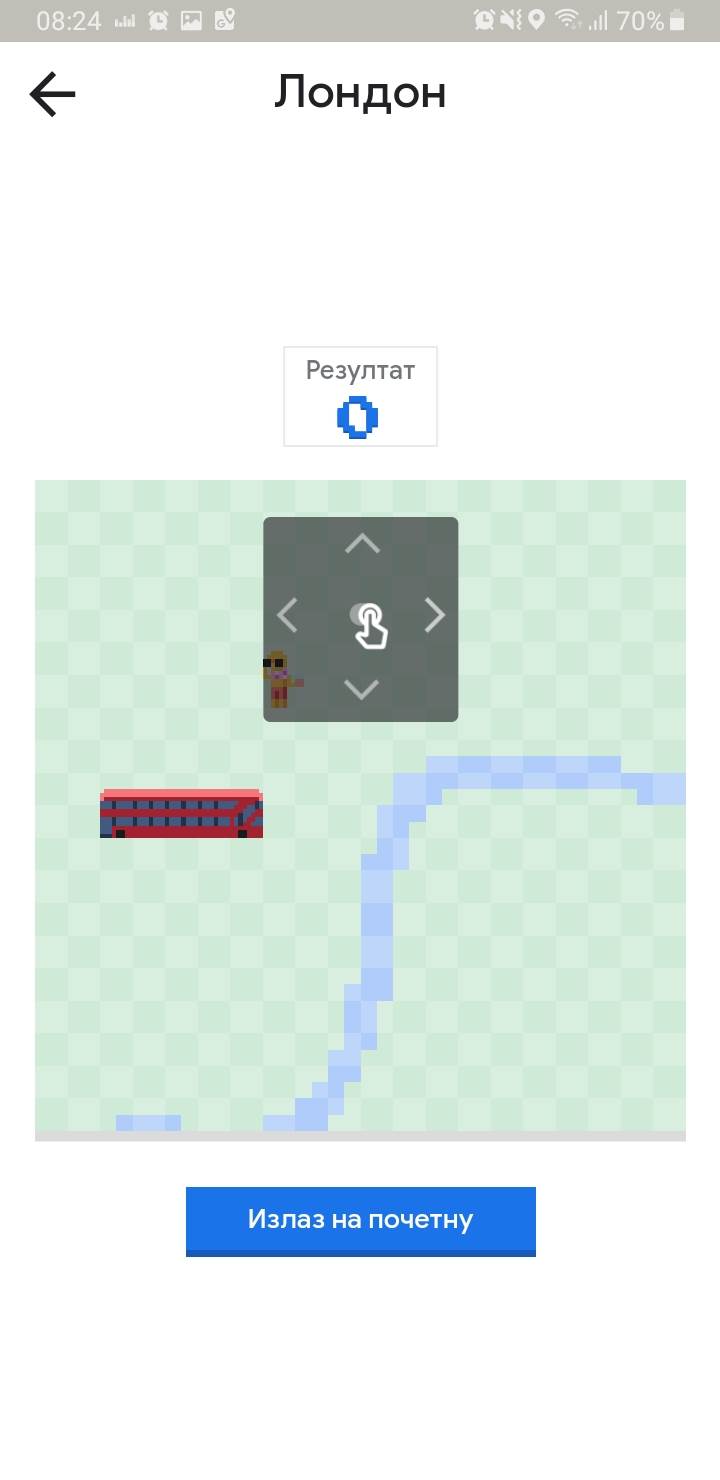Tap the up arrow on control pad
Viewport: 720px width, 1480px height.
[x=362, y=544]
